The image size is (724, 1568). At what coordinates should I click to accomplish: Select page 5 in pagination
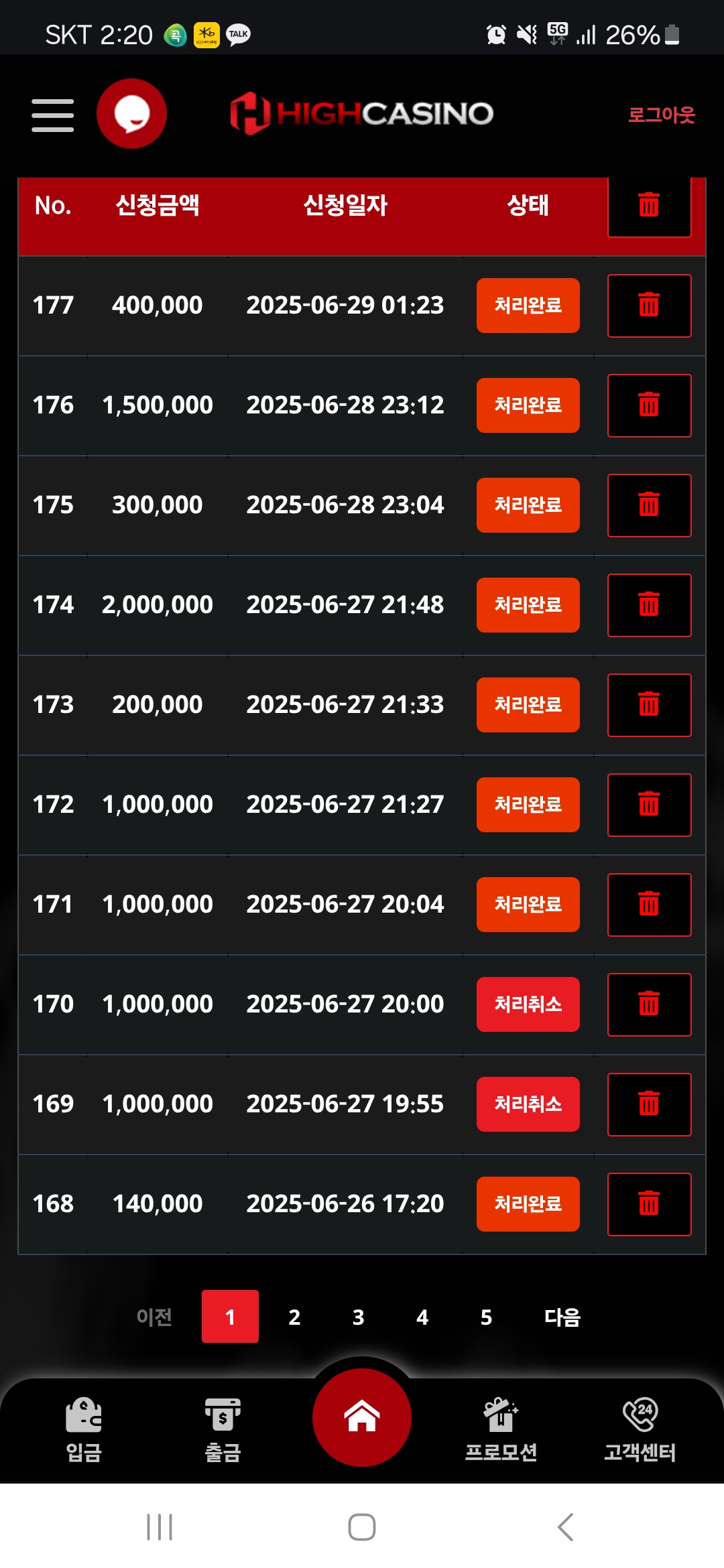(486, 1317)
